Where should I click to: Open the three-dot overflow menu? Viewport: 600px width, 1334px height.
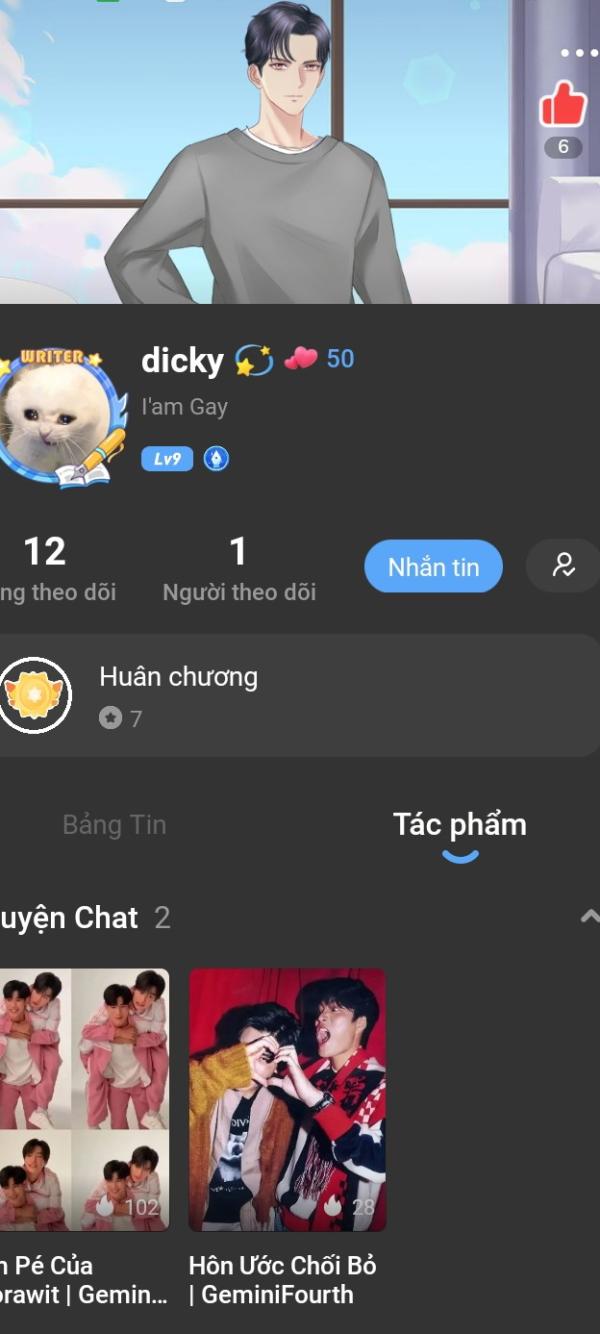tap(578, 53)
